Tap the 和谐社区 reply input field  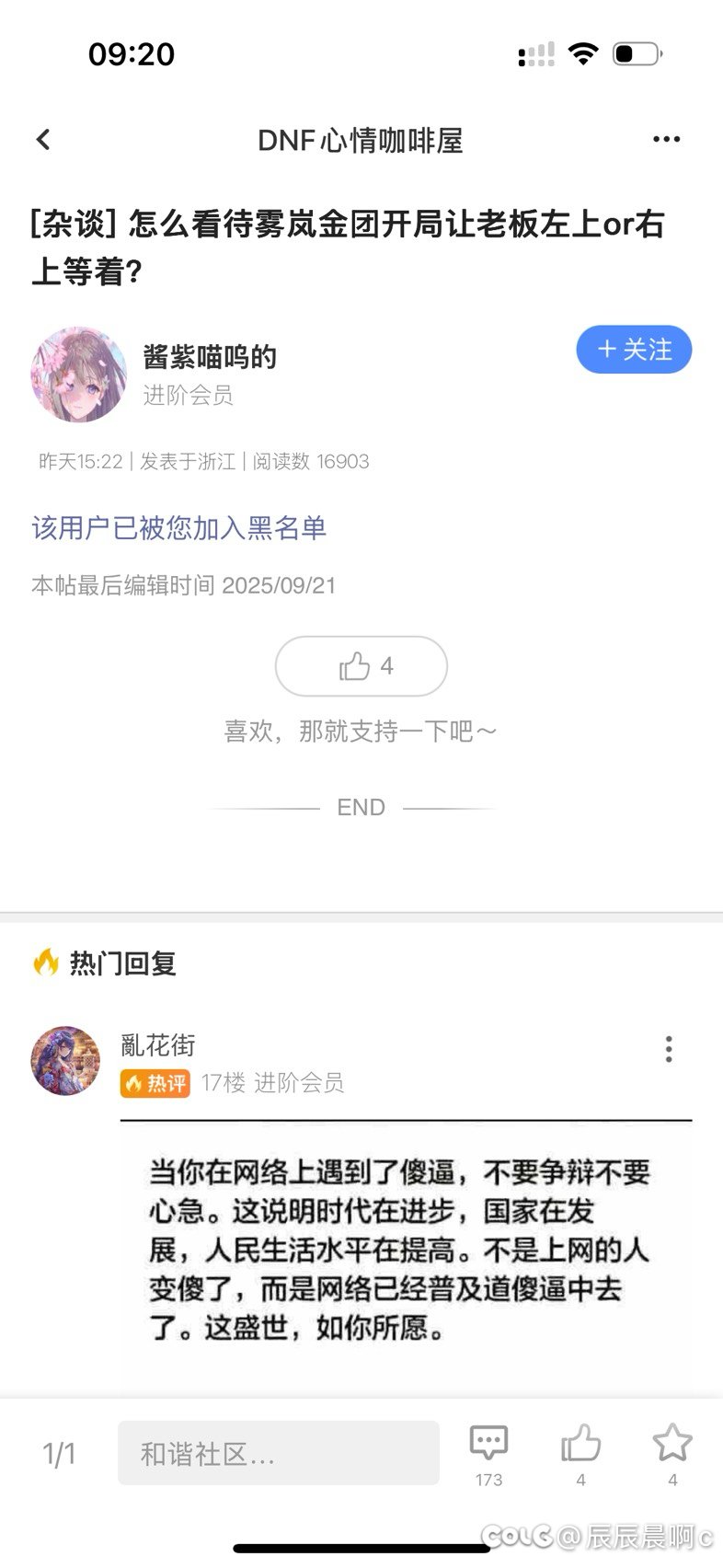(x=278, y=1453)
